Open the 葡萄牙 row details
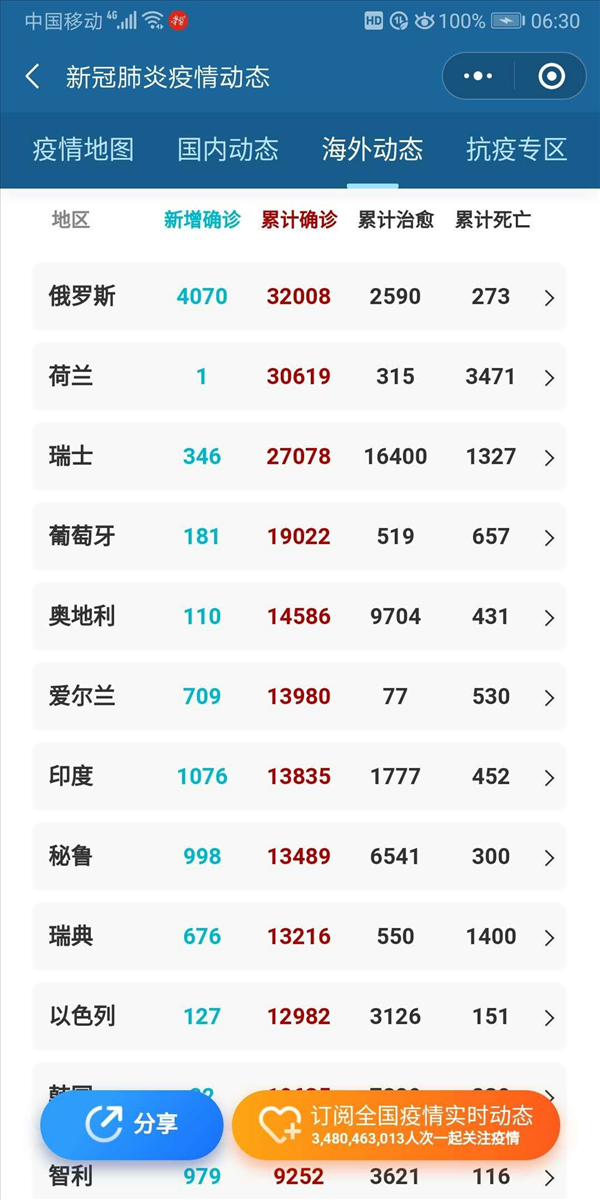Image resolution: width=600 pixels, height=1200 pixels. coord(299,537)
